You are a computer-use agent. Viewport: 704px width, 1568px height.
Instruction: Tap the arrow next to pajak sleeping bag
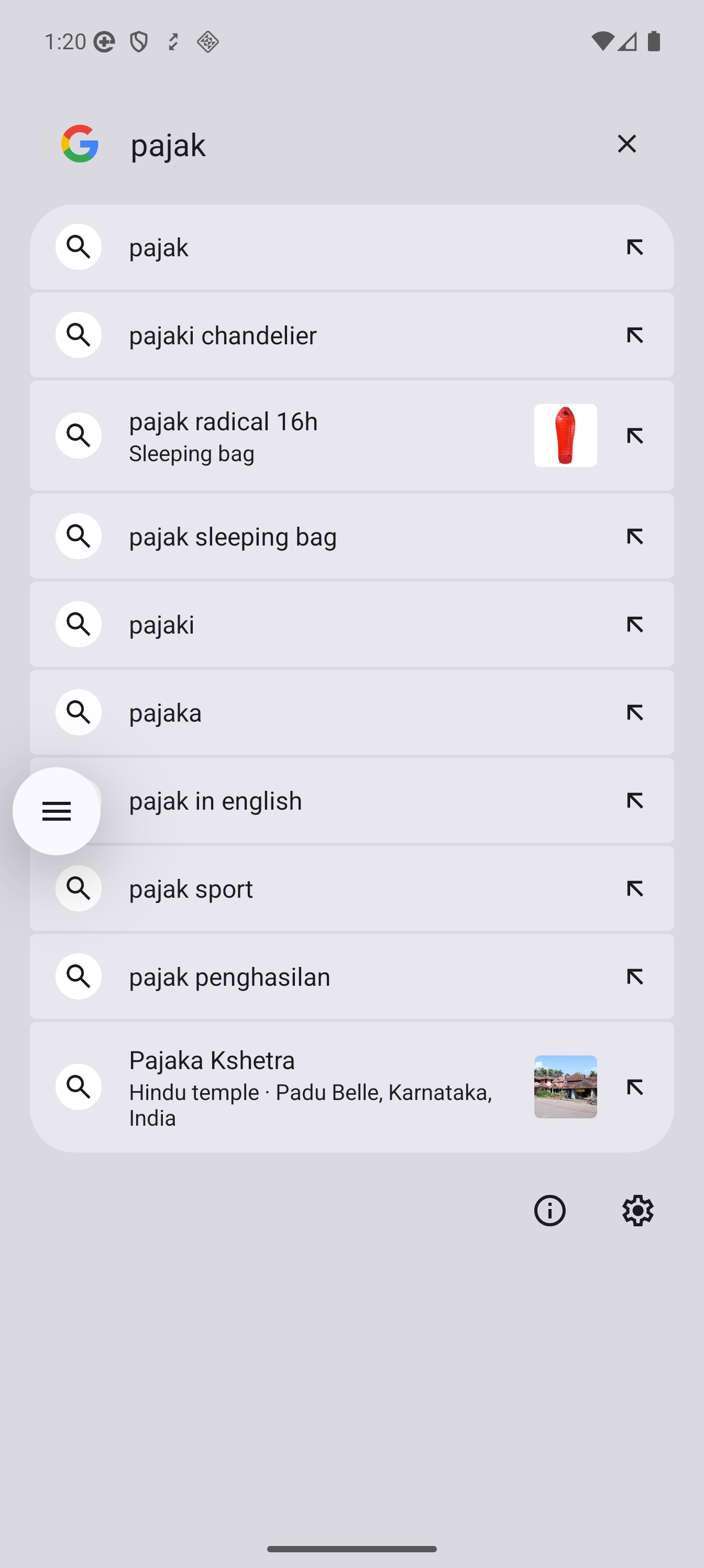(x=635, y=536)
